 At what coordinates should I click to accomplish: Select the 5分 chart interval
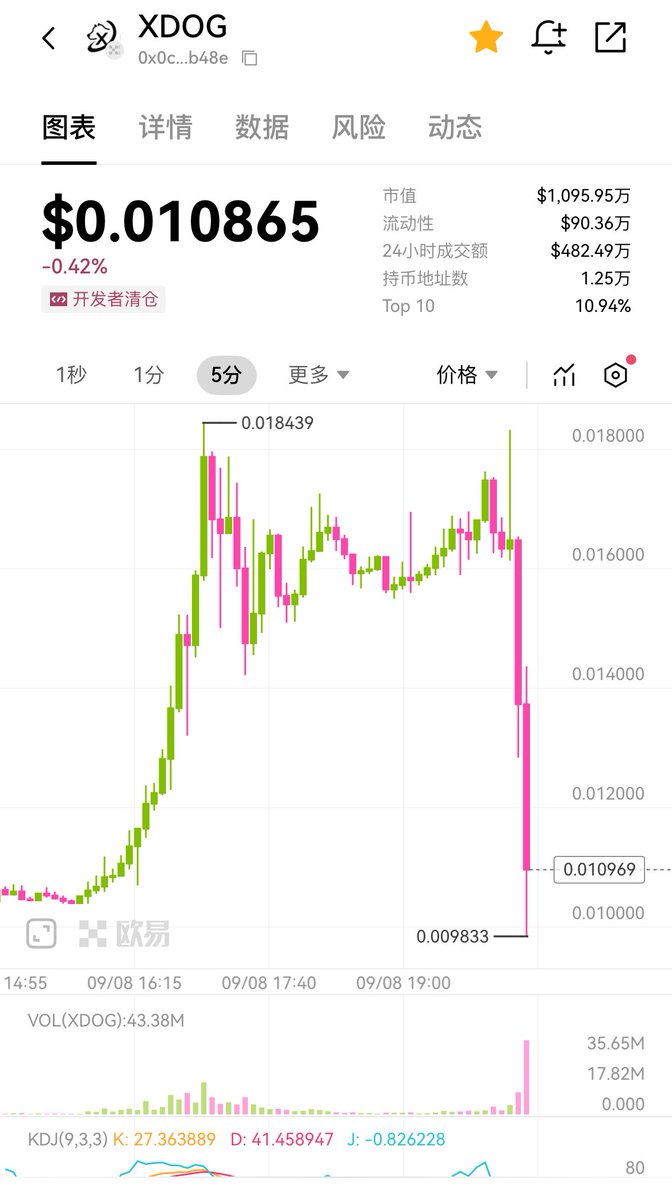click(x=226, y=375)
